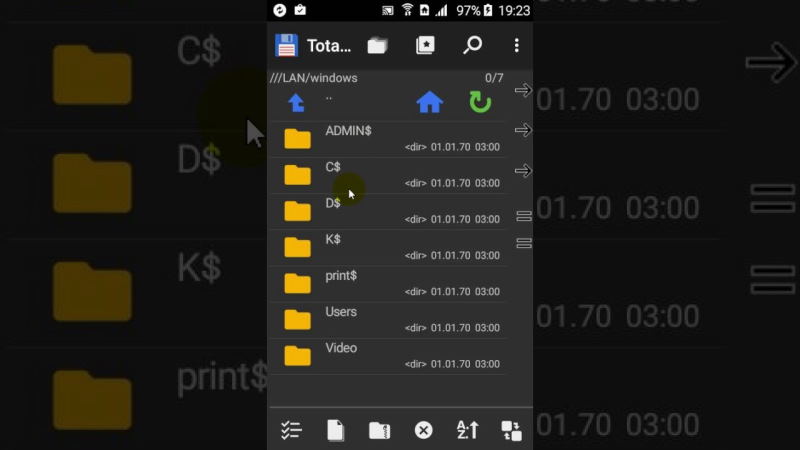Open the bookmarks star icon
Screen dimensions: 800x450
pyautogui.click(x=425, y=45)
